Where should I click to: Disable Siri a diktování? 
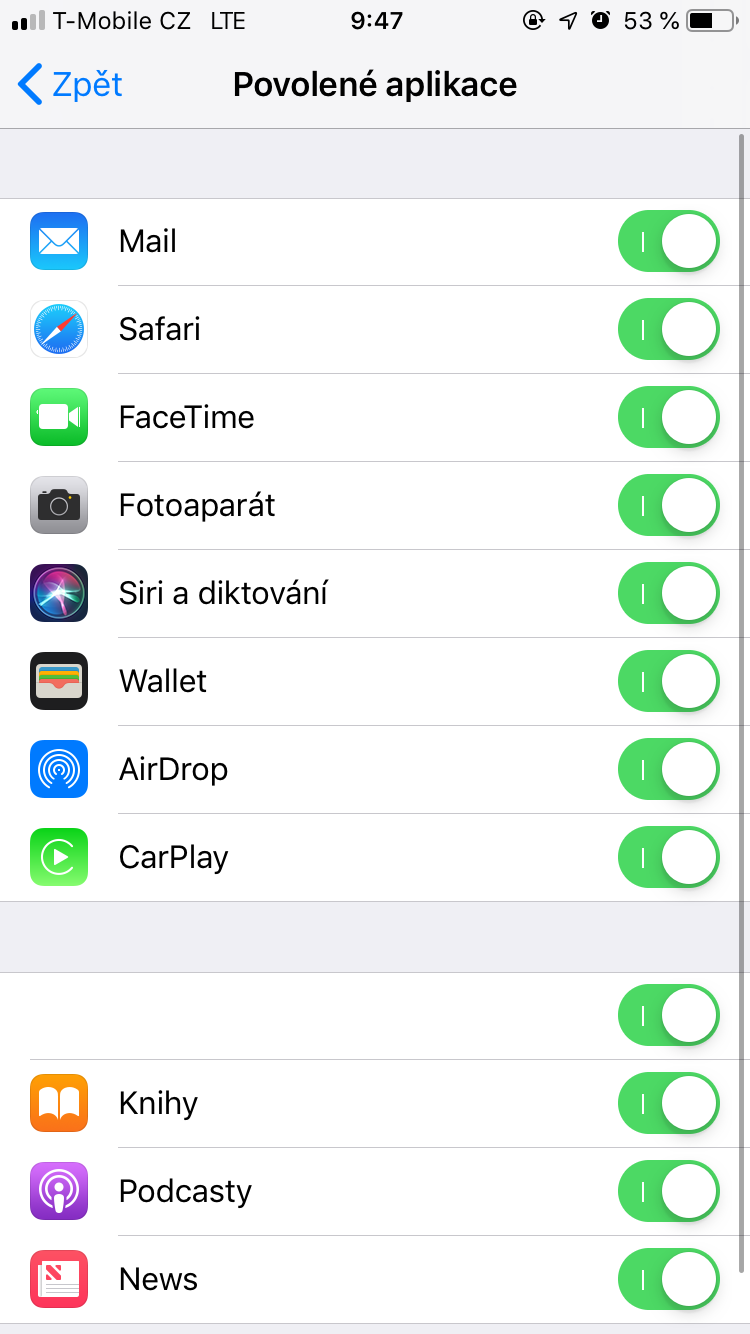668,593
